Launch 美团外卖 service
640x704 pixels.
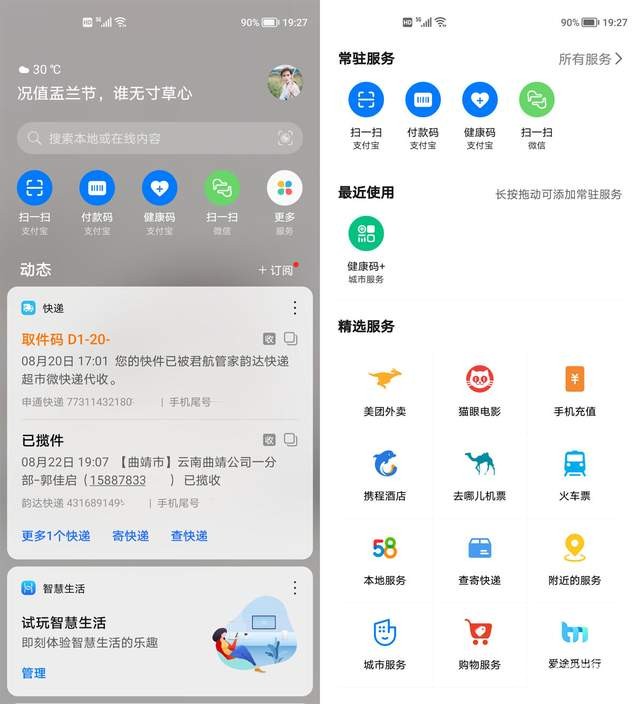[x=385, y=390]
